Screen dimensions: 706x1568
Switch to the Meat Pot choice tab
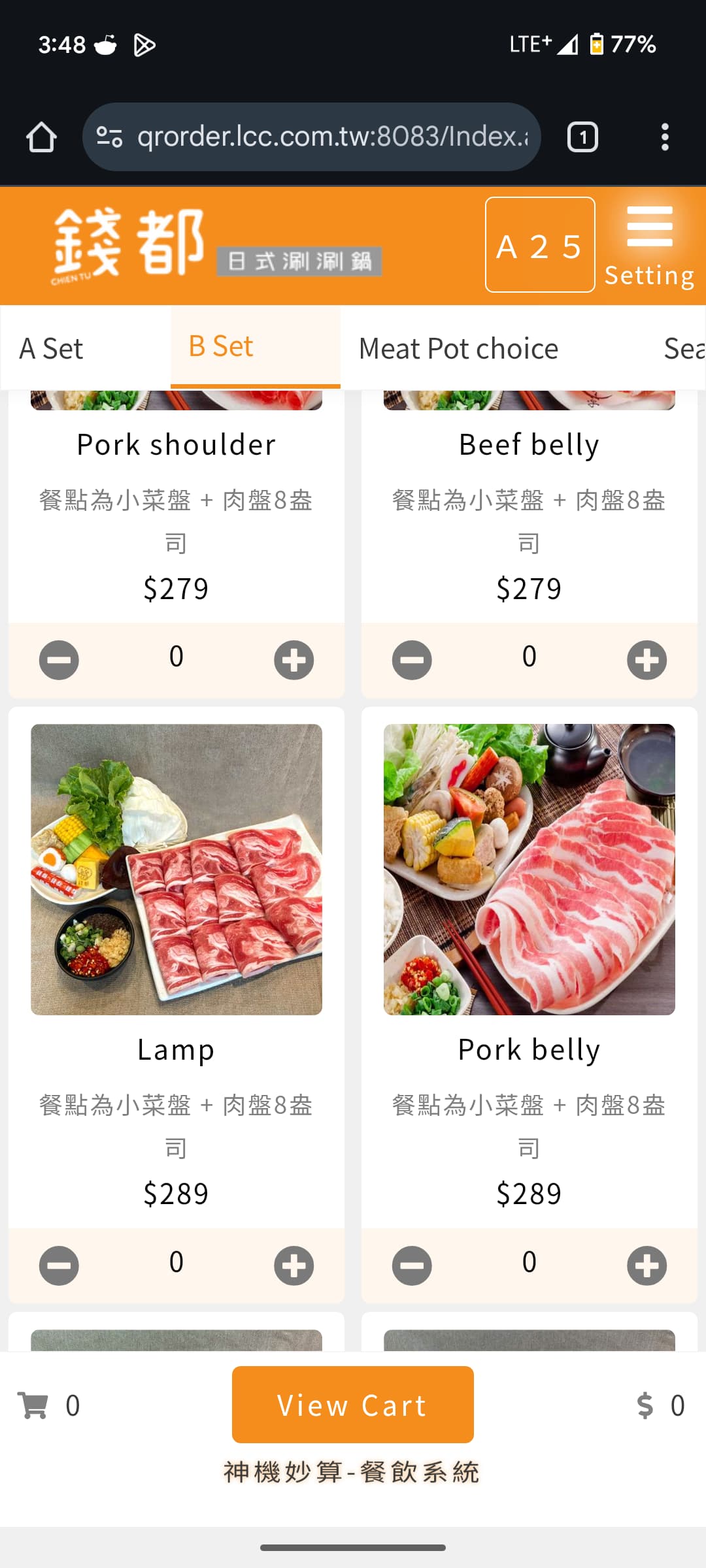(459, 348)
